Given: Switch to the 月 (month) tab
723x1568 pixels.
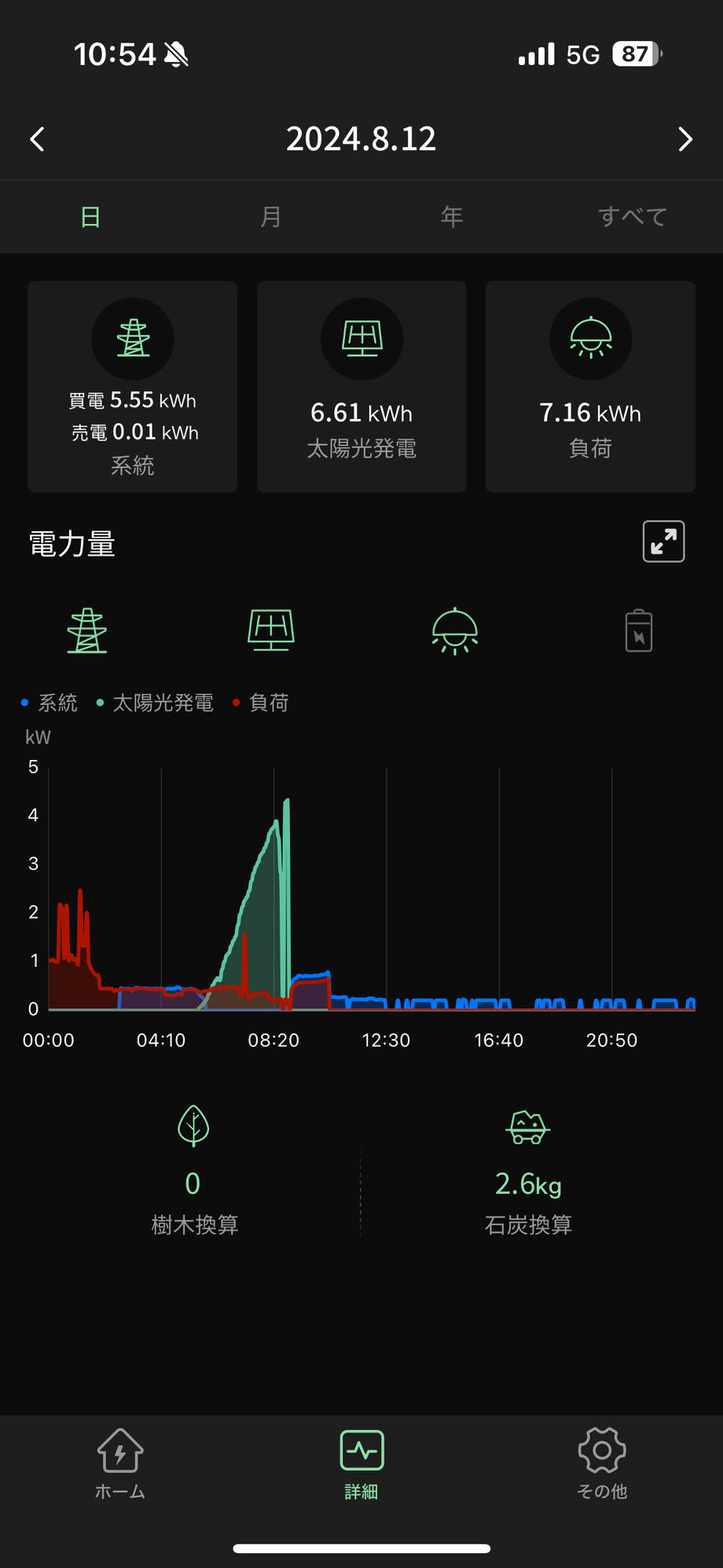Looking at the screenshot, I should click(271, 217).
